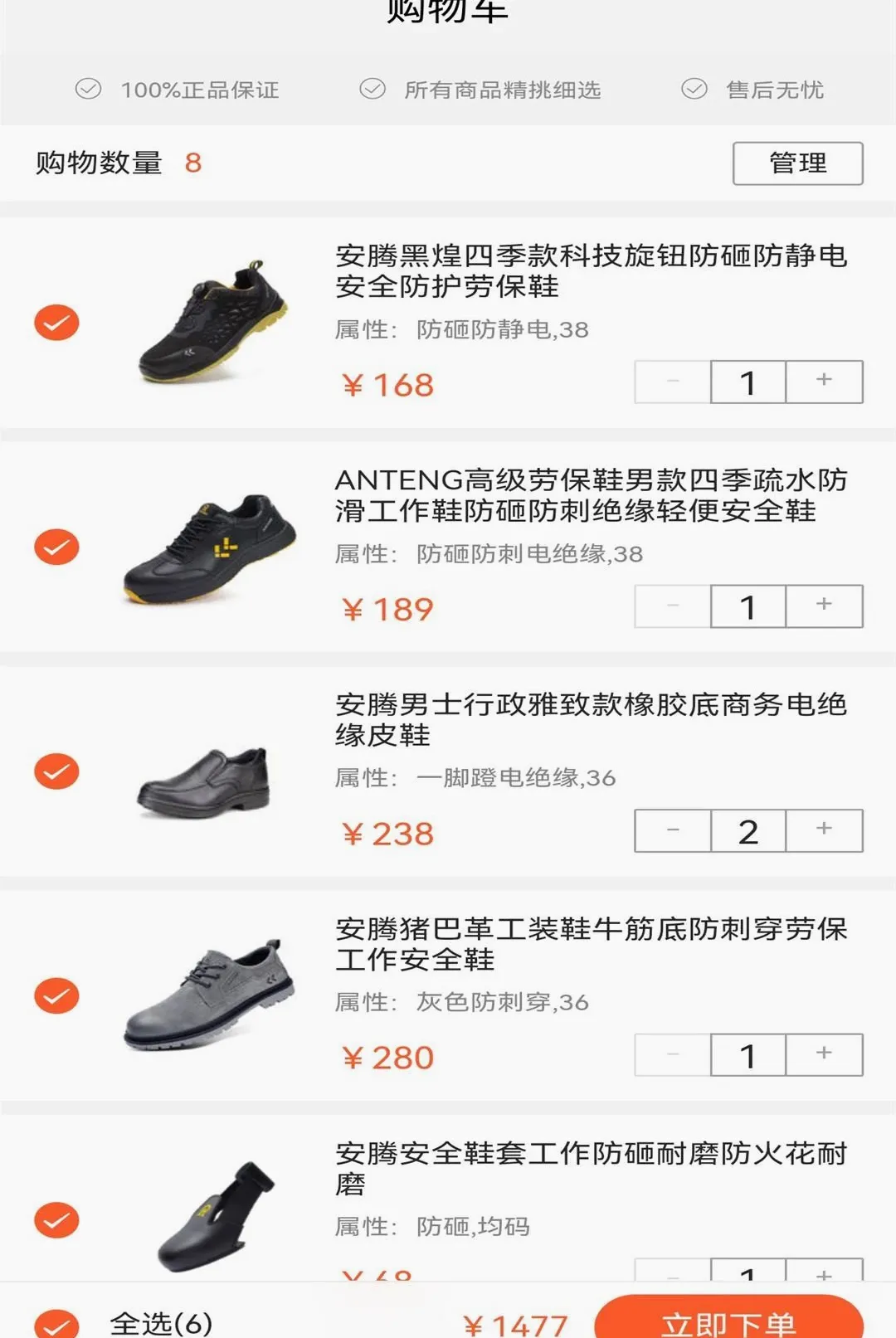This screenshot has height=1338, width=896.
Task: Uncheck the 安腾男士行政雅致款 leather shoe
Action: [56, 771]
